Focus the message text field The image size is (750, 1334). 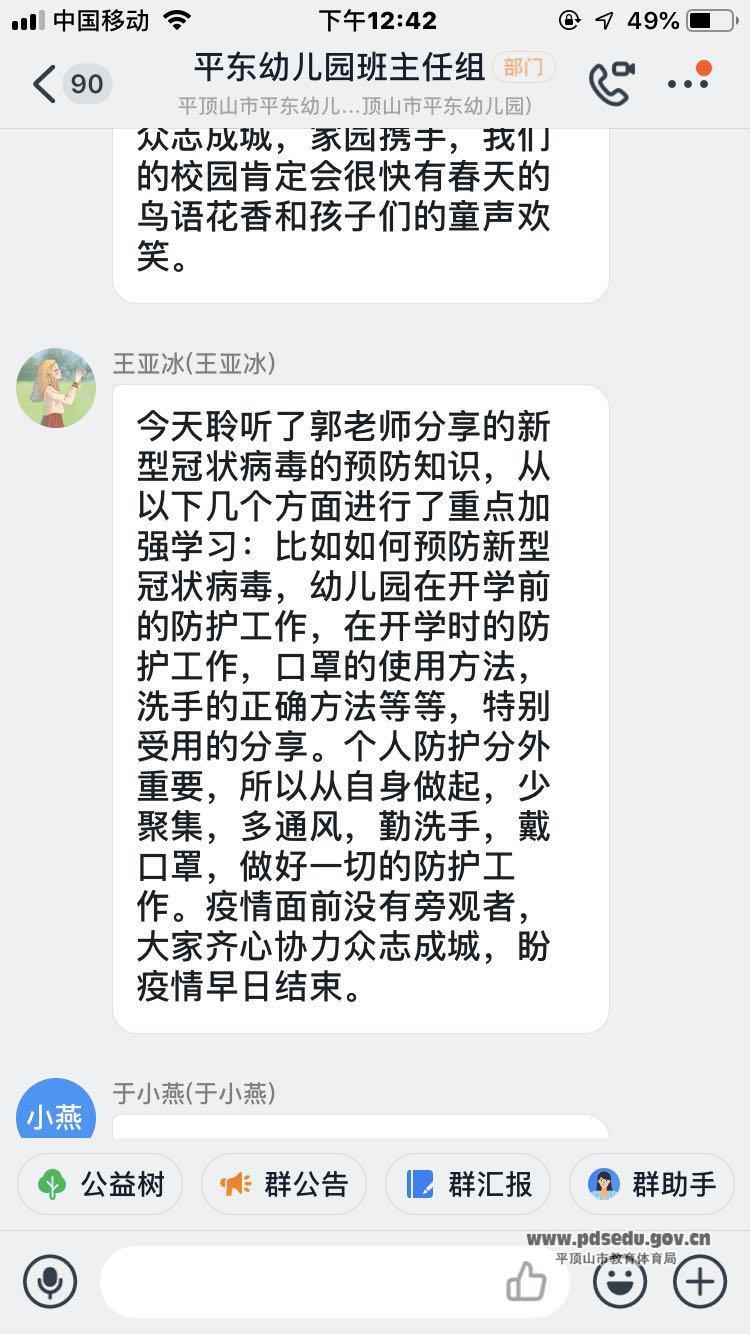click(x=300, y=1281)
